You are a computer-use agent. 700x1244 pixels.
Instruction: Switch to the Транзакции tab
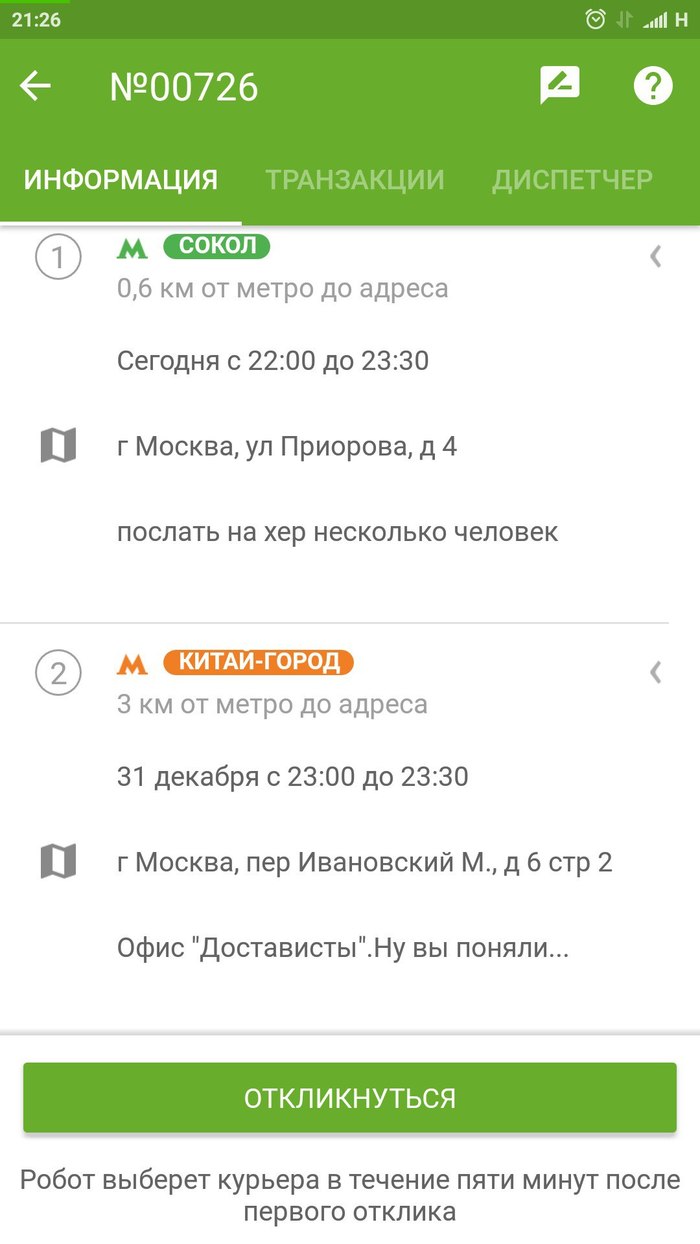pos(354,180)
